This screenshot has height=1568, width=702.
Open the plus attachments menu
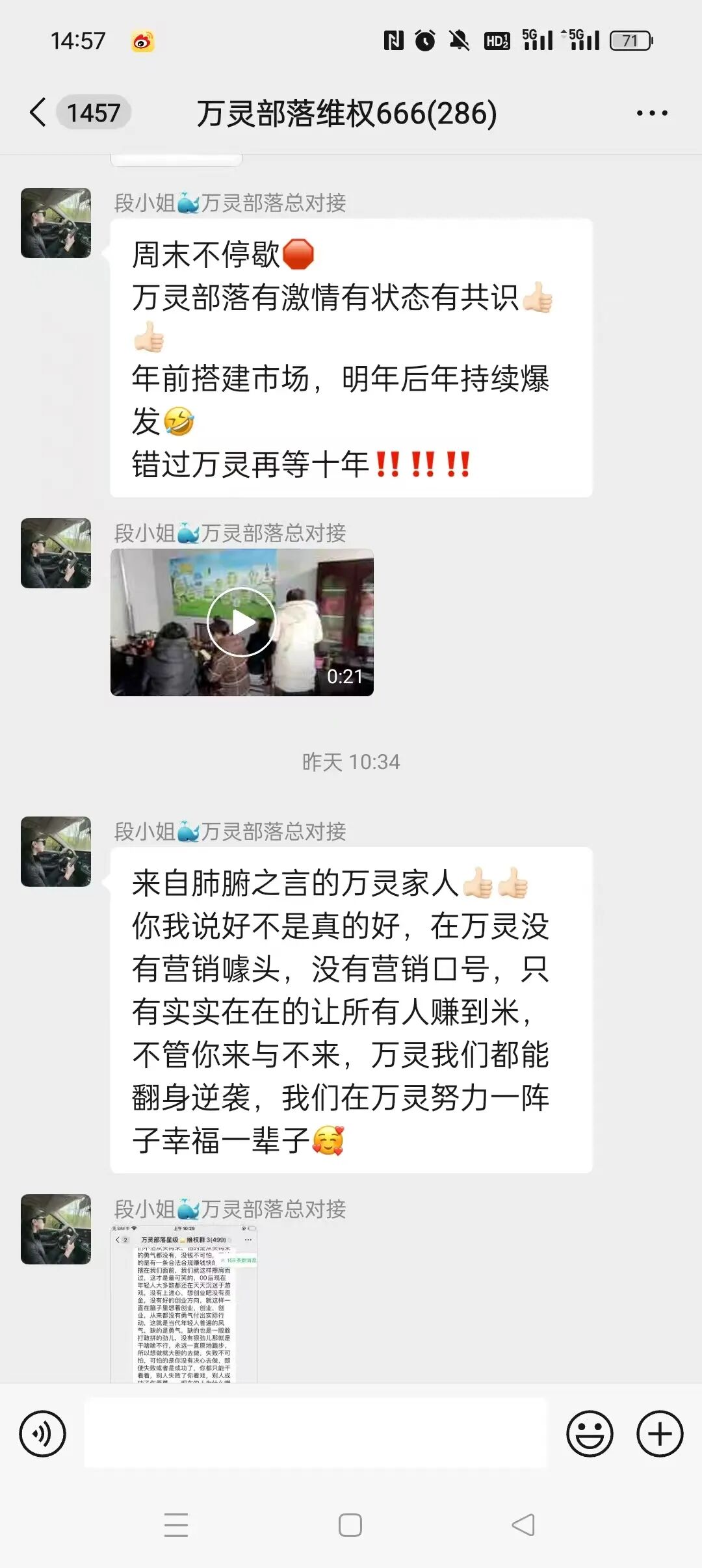(x=660, y=1433)
